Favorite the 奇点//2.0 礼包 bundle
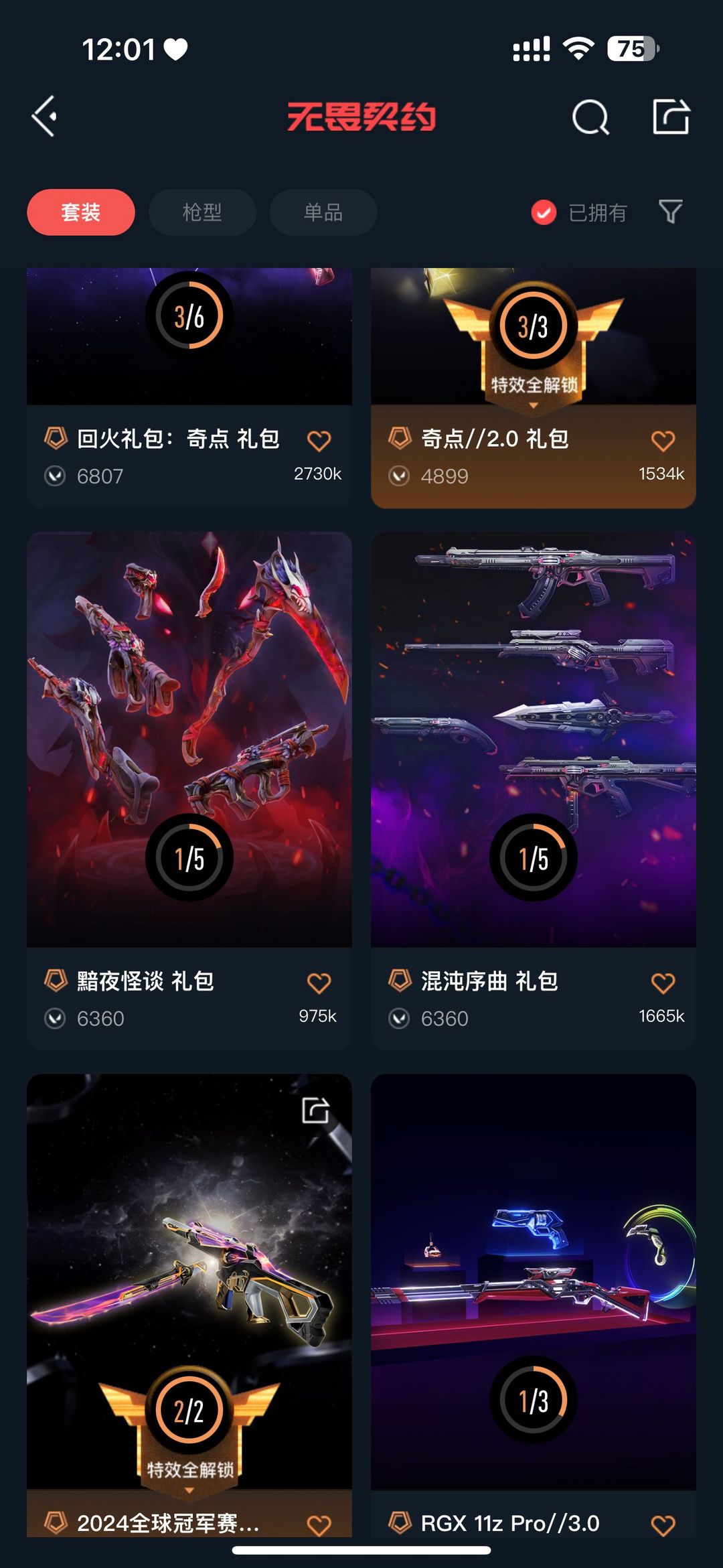This screenshot has width=723, height=1568. tap(663, 441)
